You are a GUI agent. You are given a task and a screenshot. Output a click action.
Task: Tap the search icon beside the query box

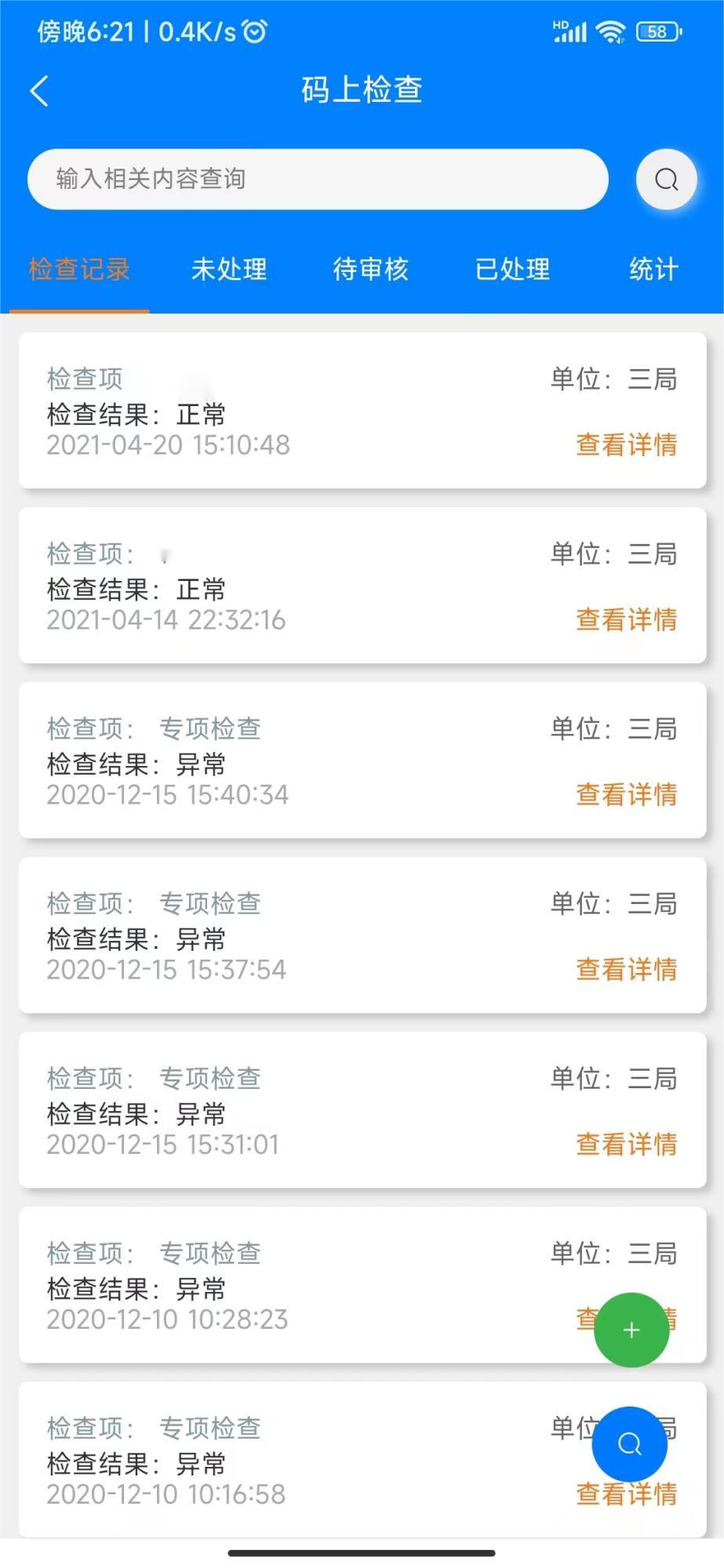pos(666,180)
